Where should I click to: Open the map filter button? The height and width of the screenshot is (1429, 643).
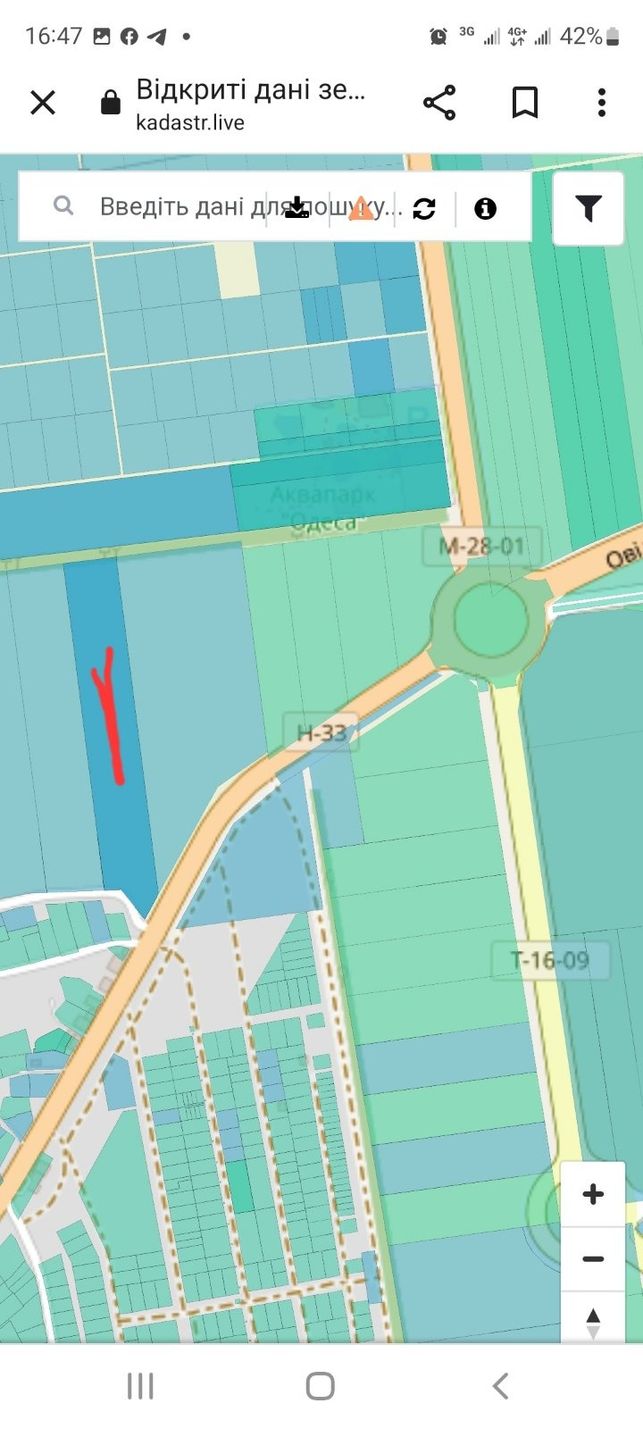coord(589,208)
